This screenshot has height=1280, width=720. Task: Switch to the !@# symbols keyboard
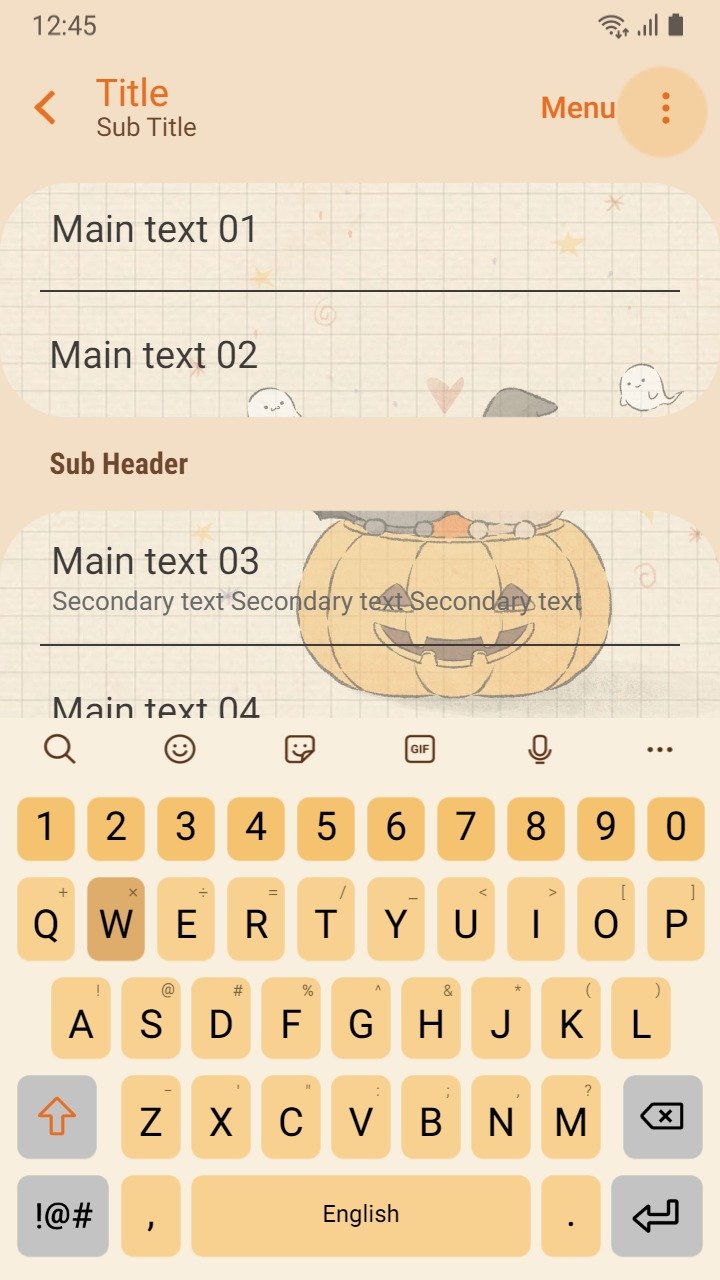pyautogui.click(x=63, y=1216)
